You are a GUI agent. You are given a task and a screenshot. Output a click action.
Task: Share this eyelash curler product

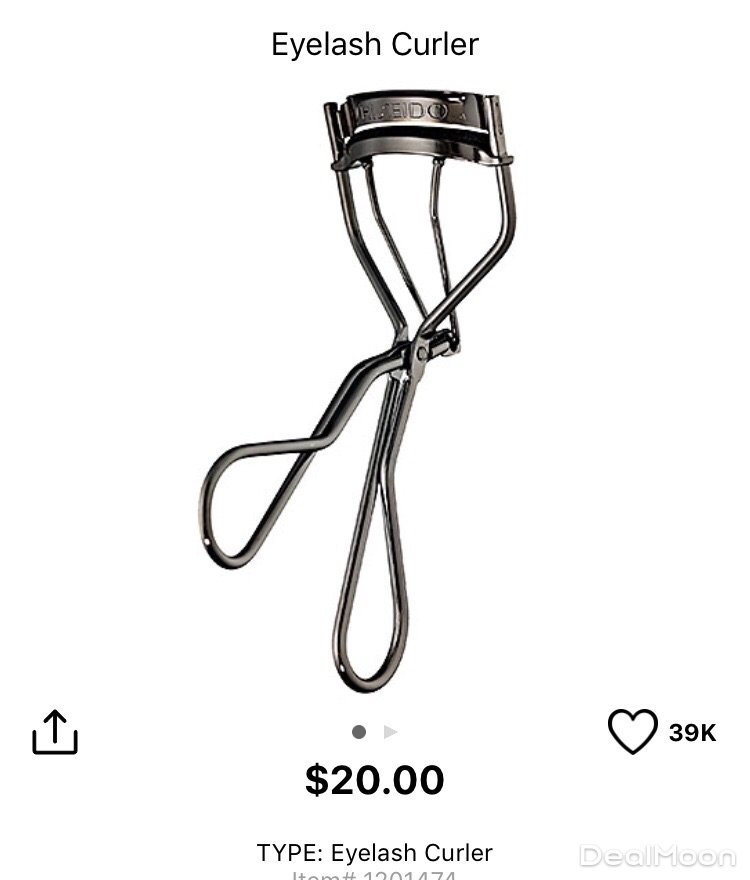(55, 732)
